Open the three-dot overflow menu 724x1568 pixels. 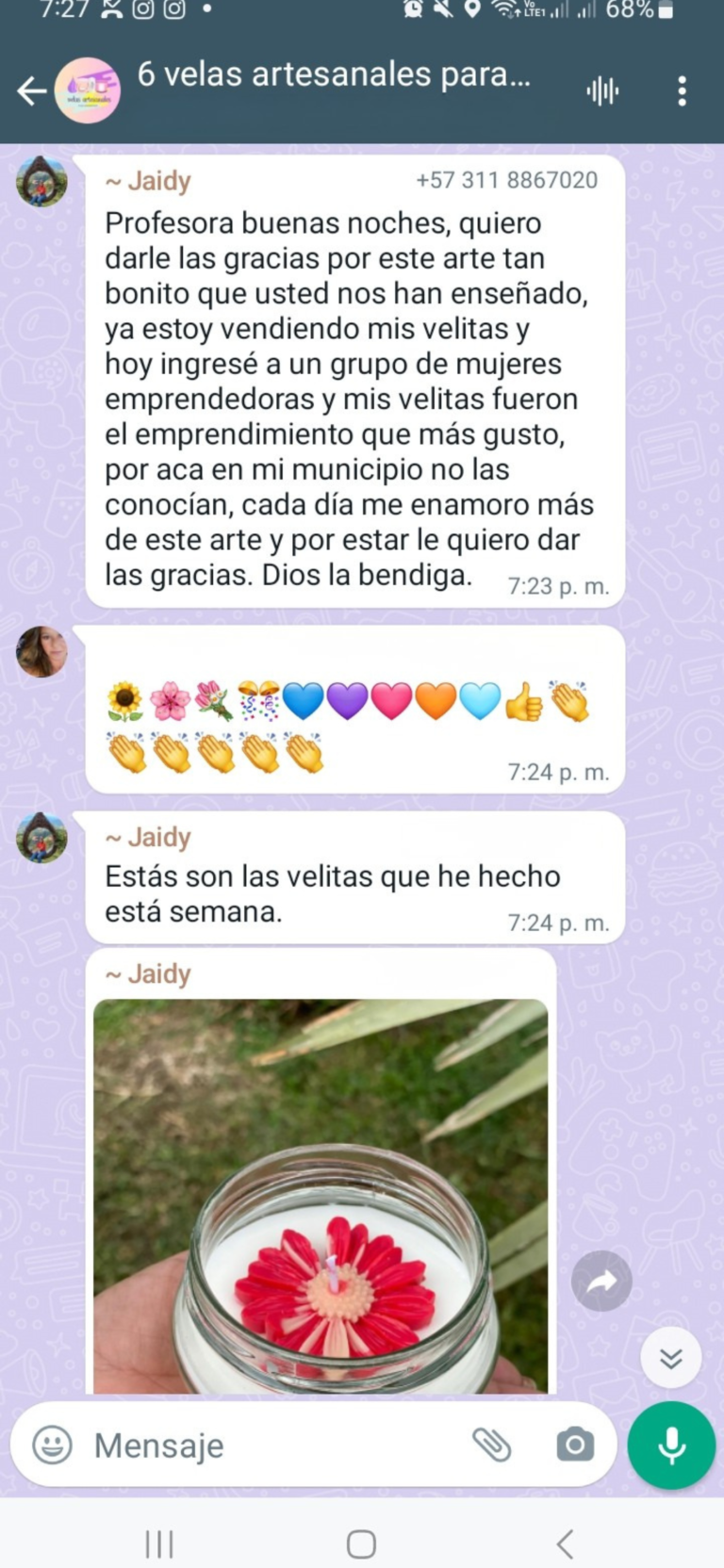(682, 91)
